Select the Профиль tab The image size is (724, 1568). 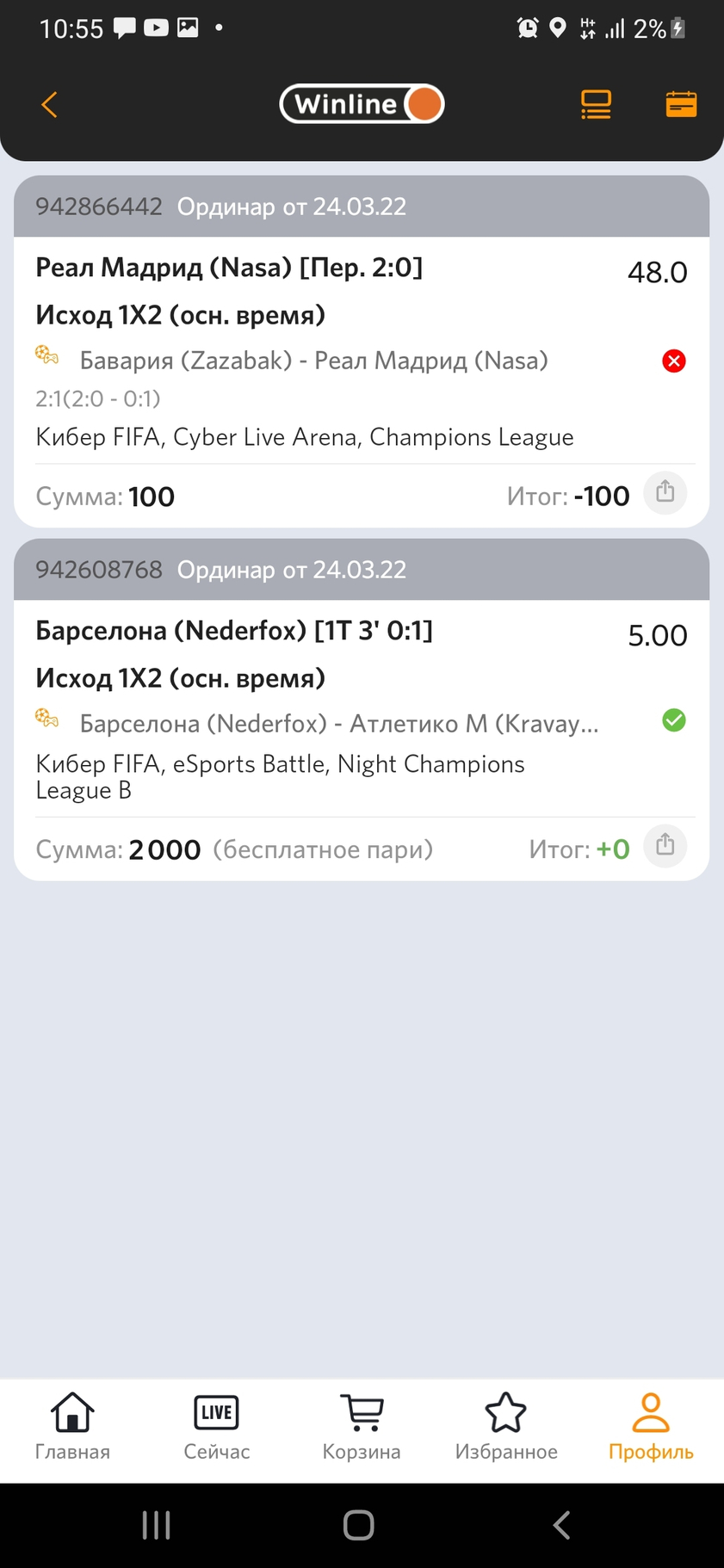pos(651,1429)
